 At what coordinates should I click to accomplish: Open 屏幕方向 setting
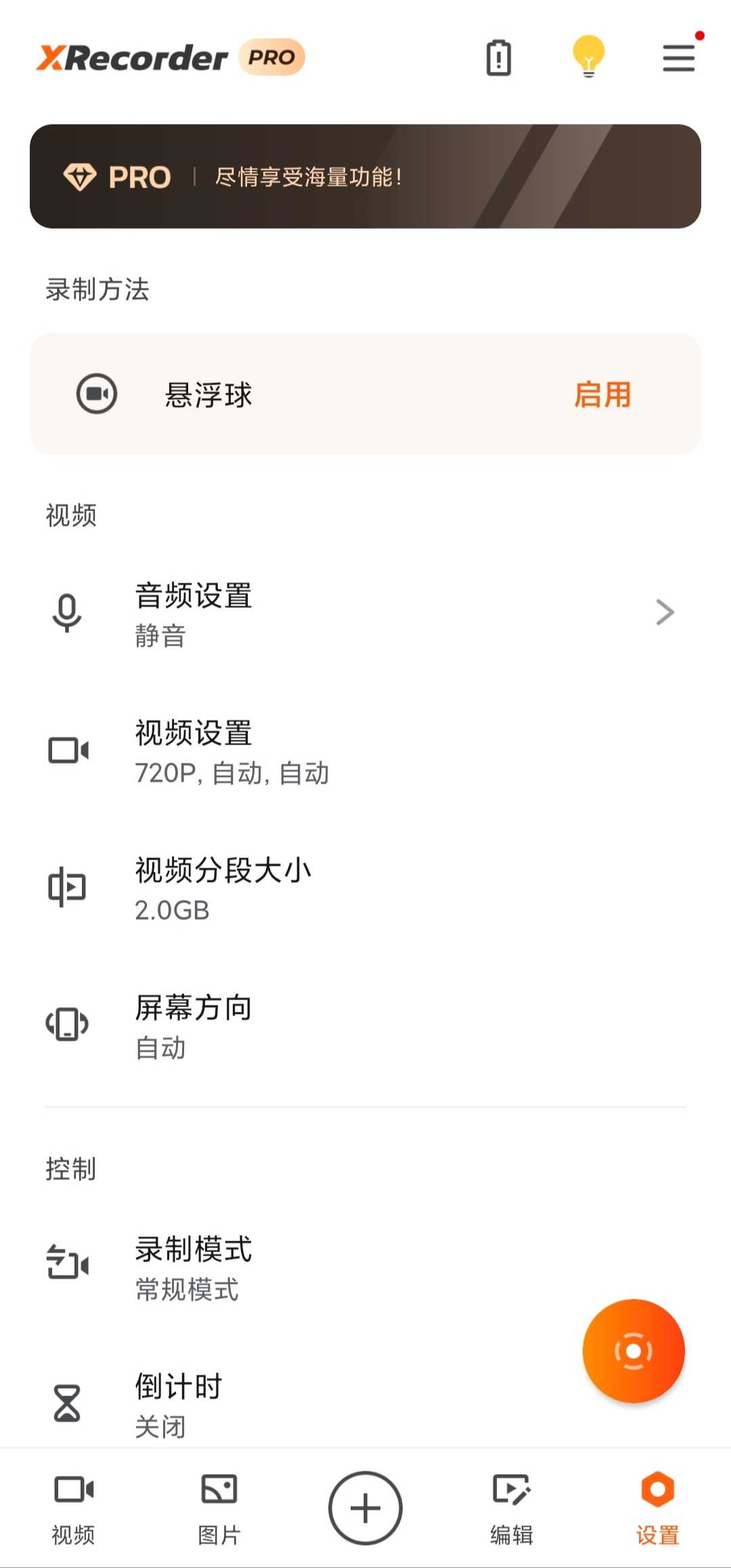(x=365, y=1026)
